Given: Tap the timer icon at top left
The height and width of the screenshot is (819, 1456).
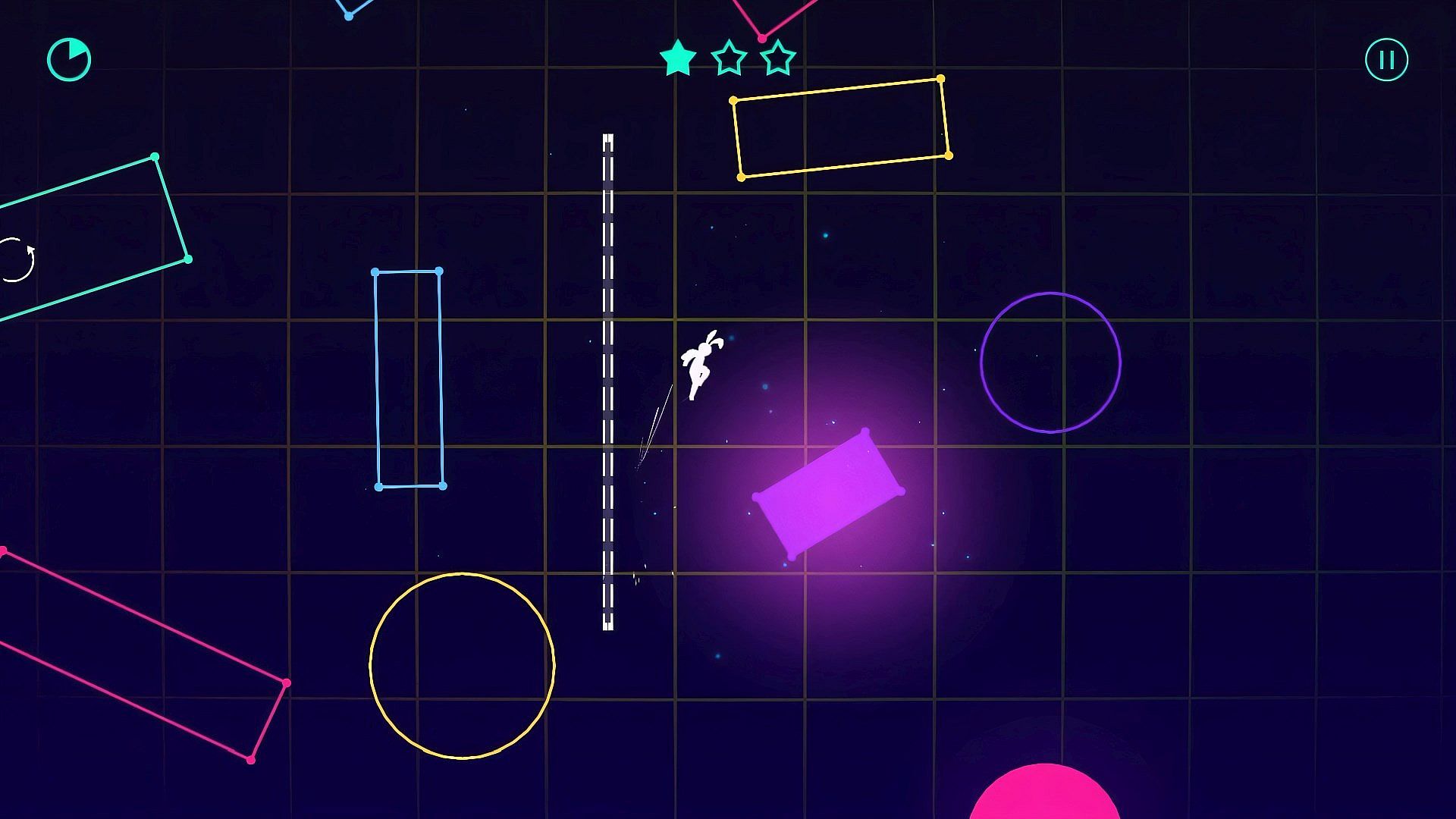Looking at the screenshot, I should (69, 60).
